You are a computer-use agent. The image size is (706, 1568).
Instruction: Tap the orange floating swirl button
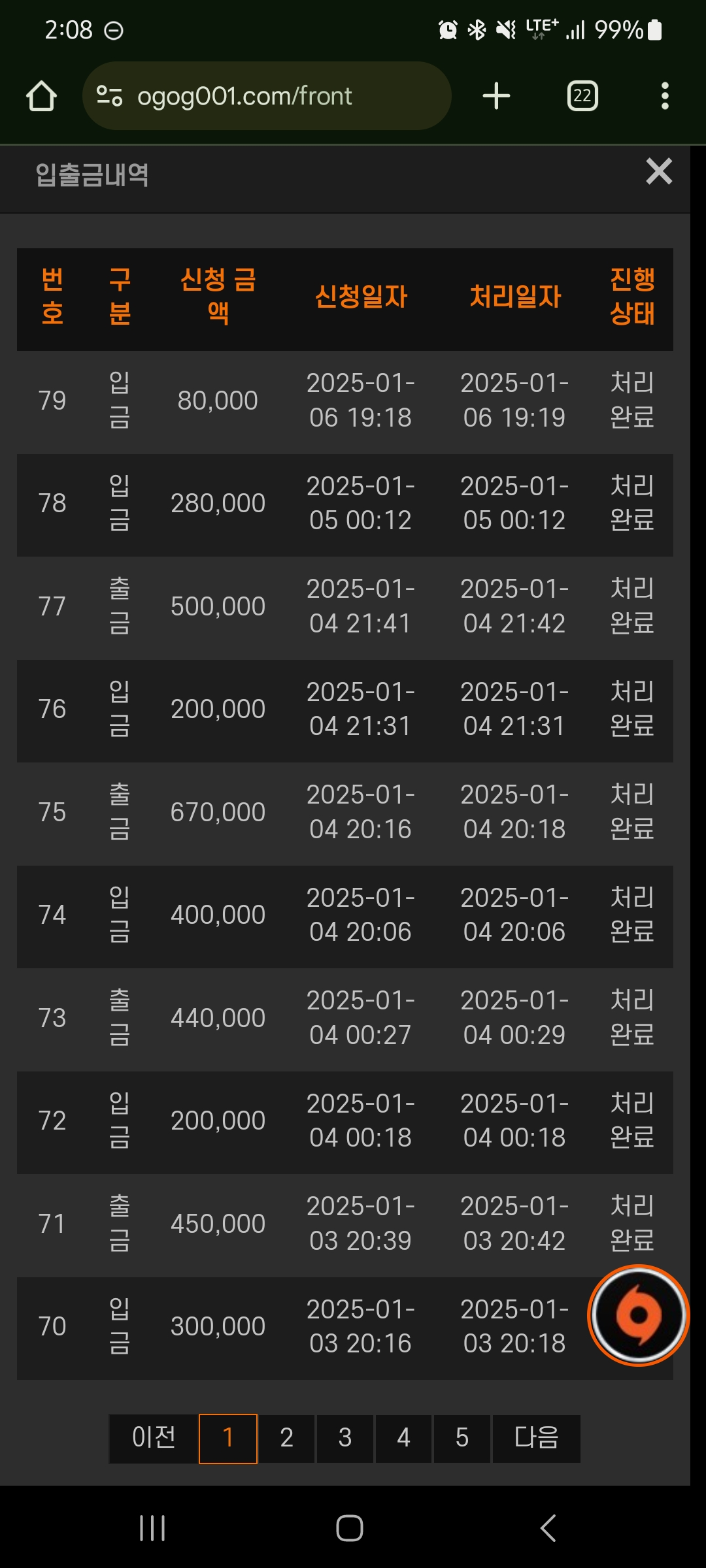click(639, 1315)
